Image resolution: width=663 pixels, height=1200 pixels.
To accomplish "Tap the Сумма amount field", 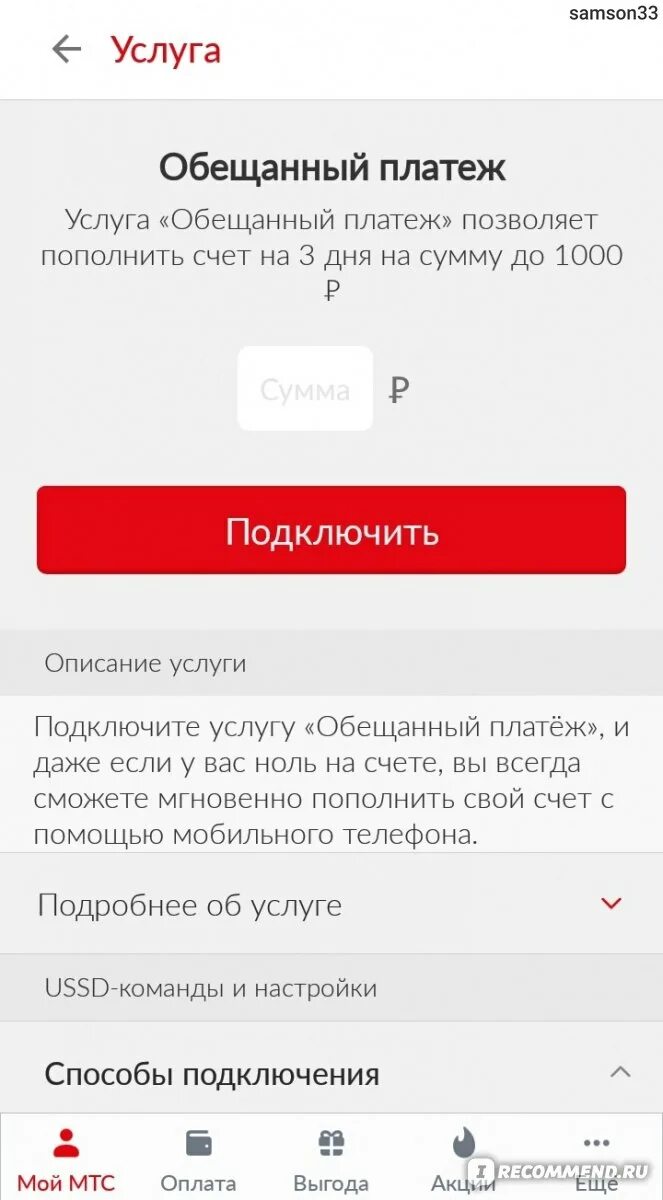I will [305, 389].
